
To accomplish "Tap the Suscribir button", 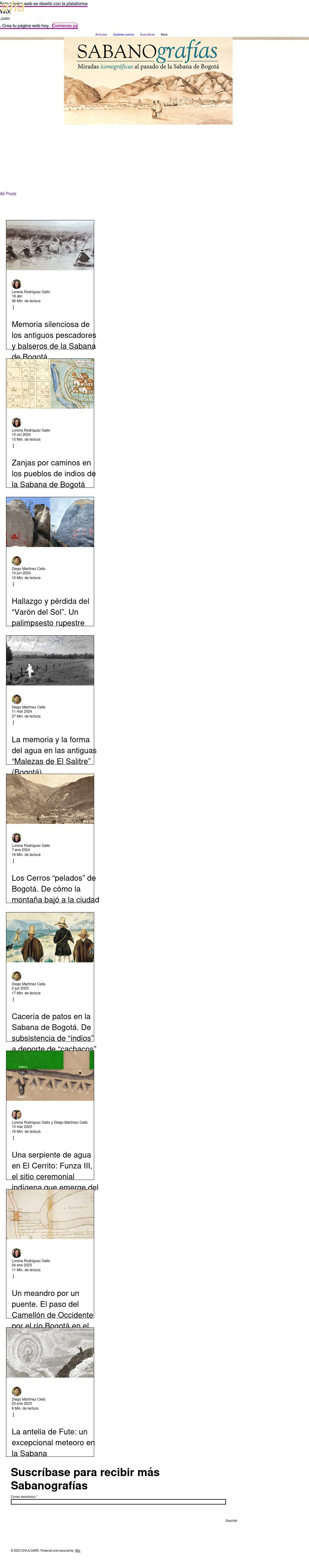I will [231, 1521].
